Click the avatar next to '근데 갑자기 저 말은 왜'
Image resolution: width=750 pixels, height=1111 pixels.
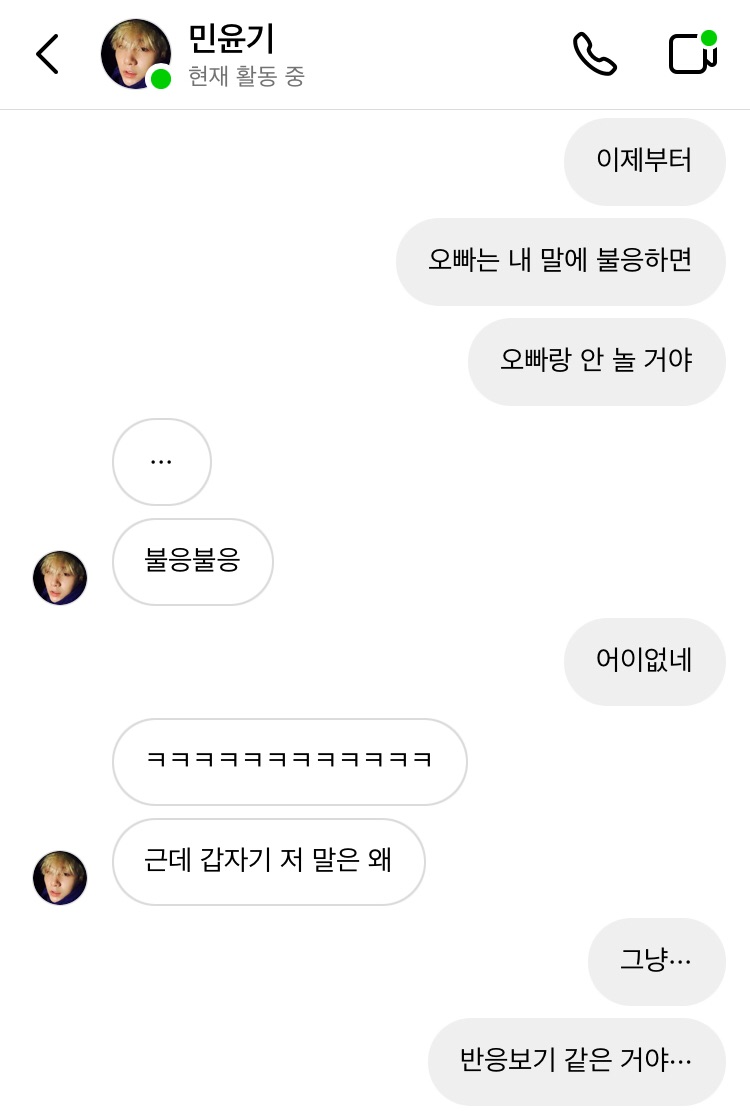pyautogui.click(x=60, y=878)
